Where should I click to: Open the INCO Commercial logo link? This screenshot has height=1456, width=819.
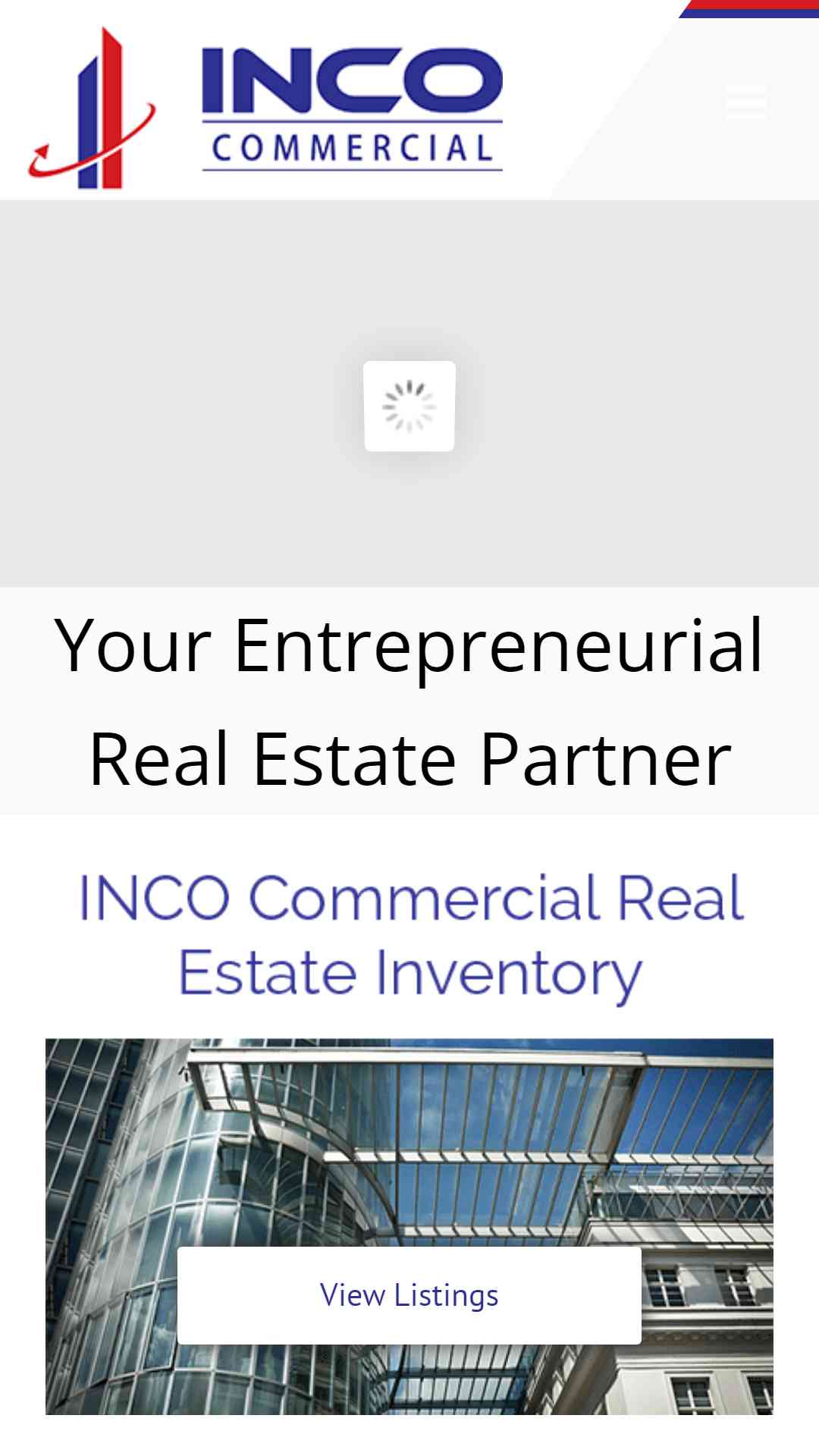[265, 108]
